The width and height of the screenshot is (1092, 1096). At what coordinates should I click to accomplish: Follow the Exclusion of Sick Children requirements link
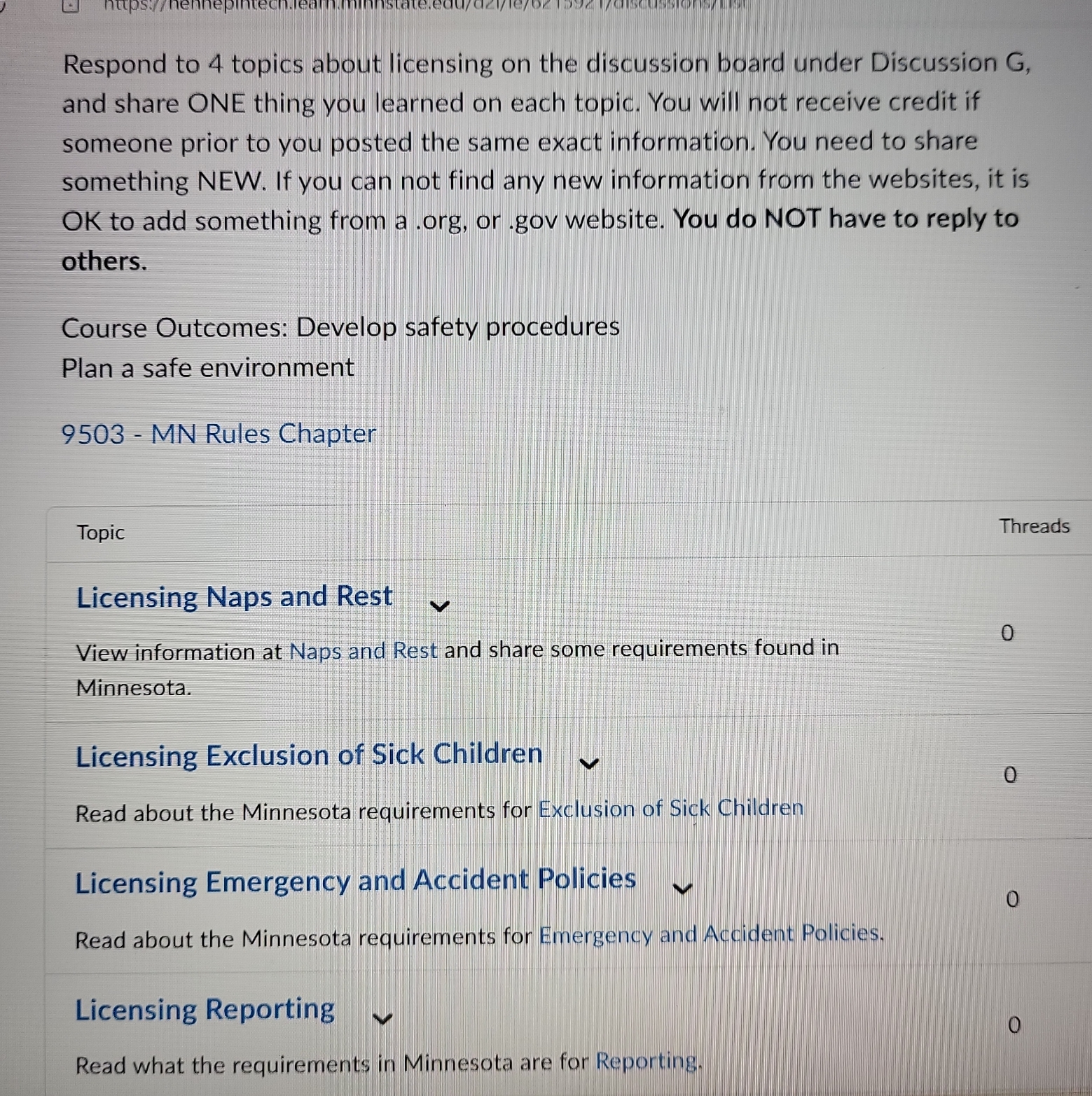click(x=670, y=809)
